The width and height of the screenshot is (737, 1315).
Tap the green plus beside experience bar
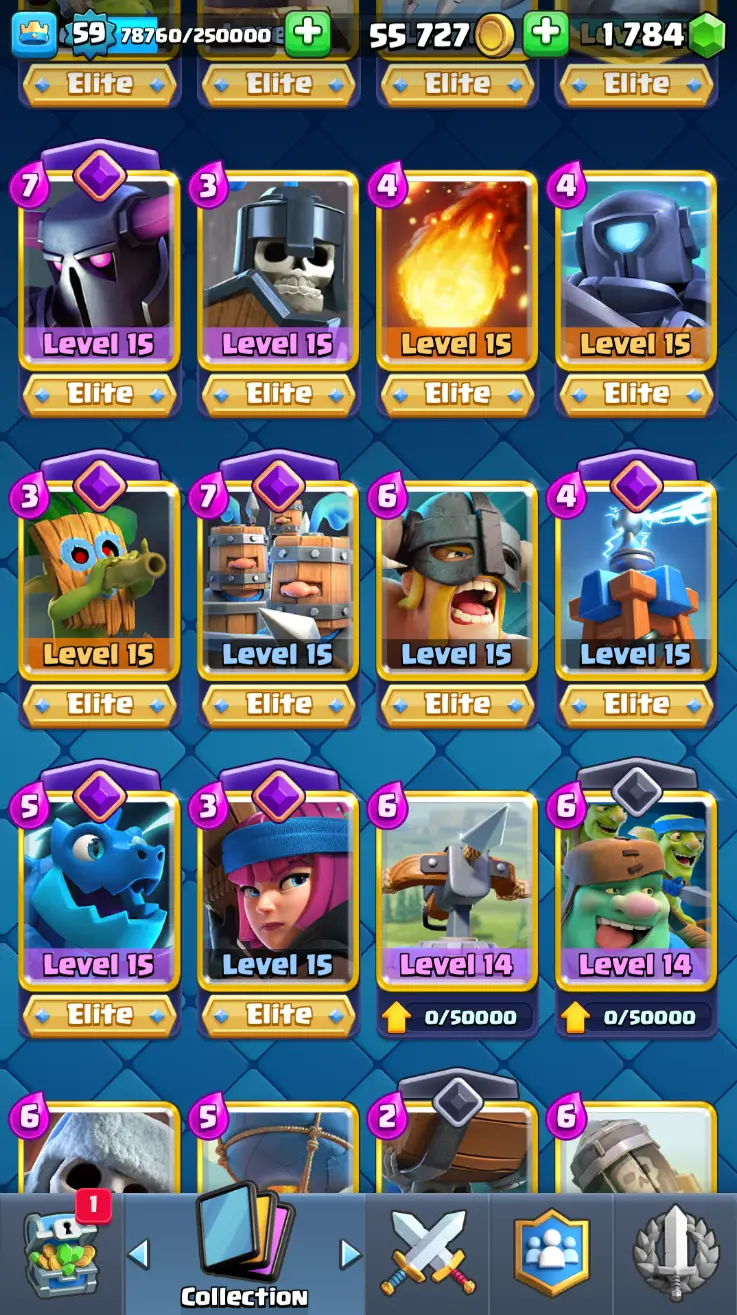tap(308, 34)
